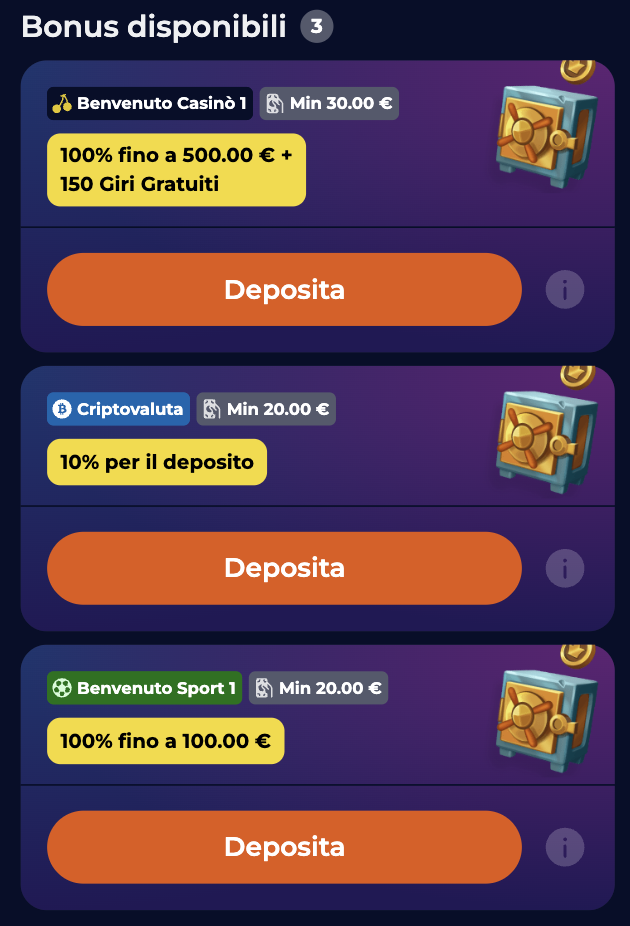Open info for Benvenuto Casinò 1 bonus
This screenshot has height=926, width=630.
tap(565, 290)
